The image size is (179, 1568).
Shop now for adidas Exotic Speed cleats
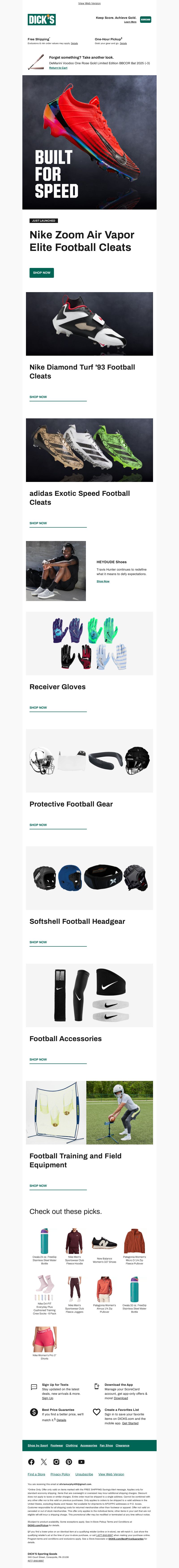(38, 523)
